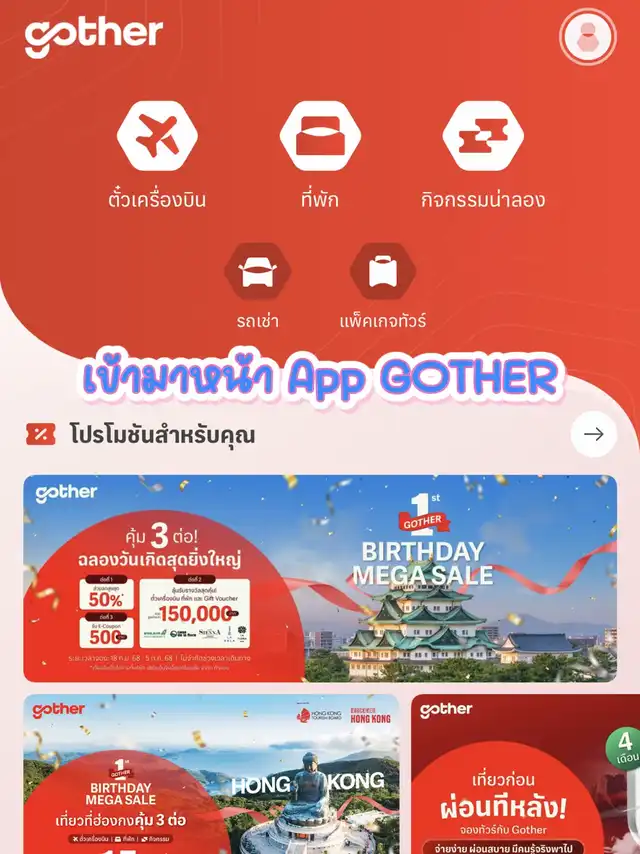640x854 pixels.
Task: Choose แพ็คเกจทัวร์ package tours
Action: (x=383, y=272)
